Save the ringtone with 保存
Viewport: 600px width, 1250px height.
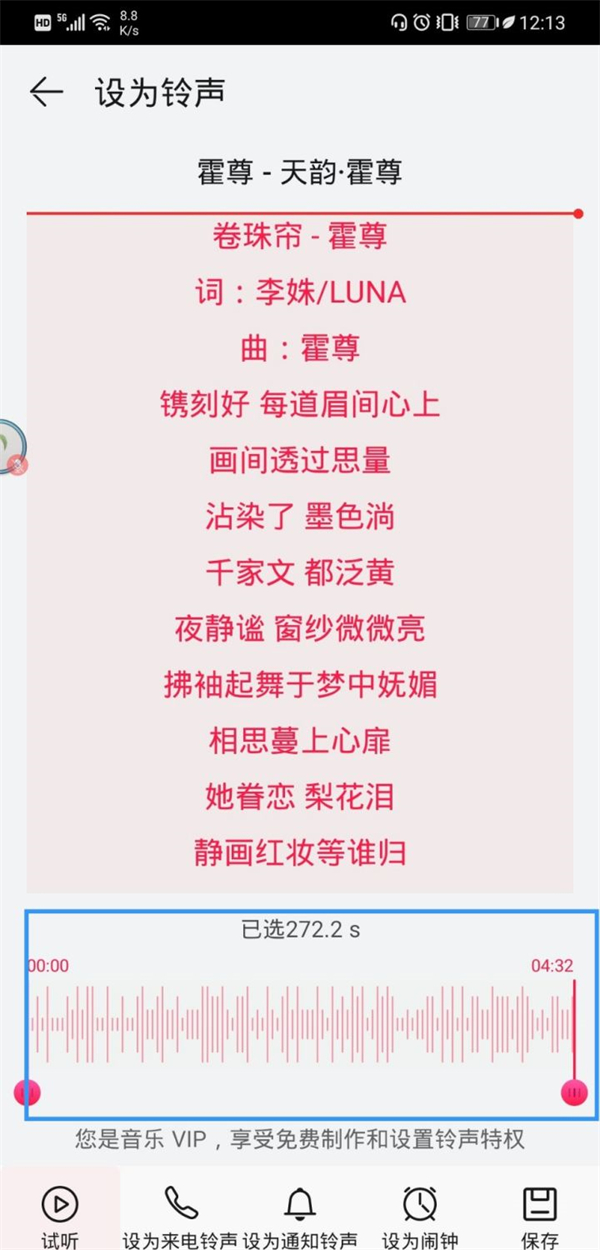coord(540,1212)
